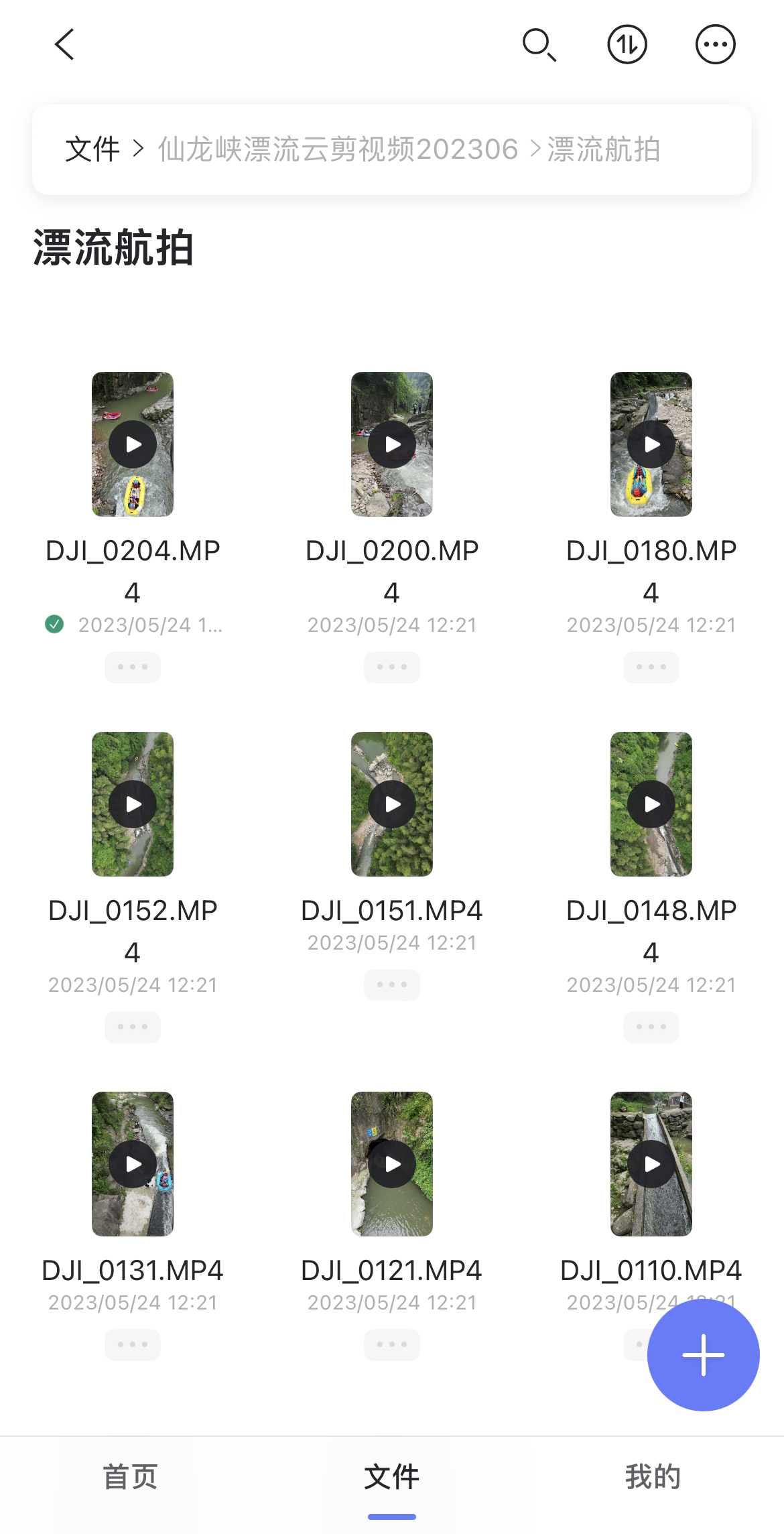This screenshot has height=1534, width=784.
Task: Open the DJI_0110.MP4 video
Action: click(x=651, y=1164)
